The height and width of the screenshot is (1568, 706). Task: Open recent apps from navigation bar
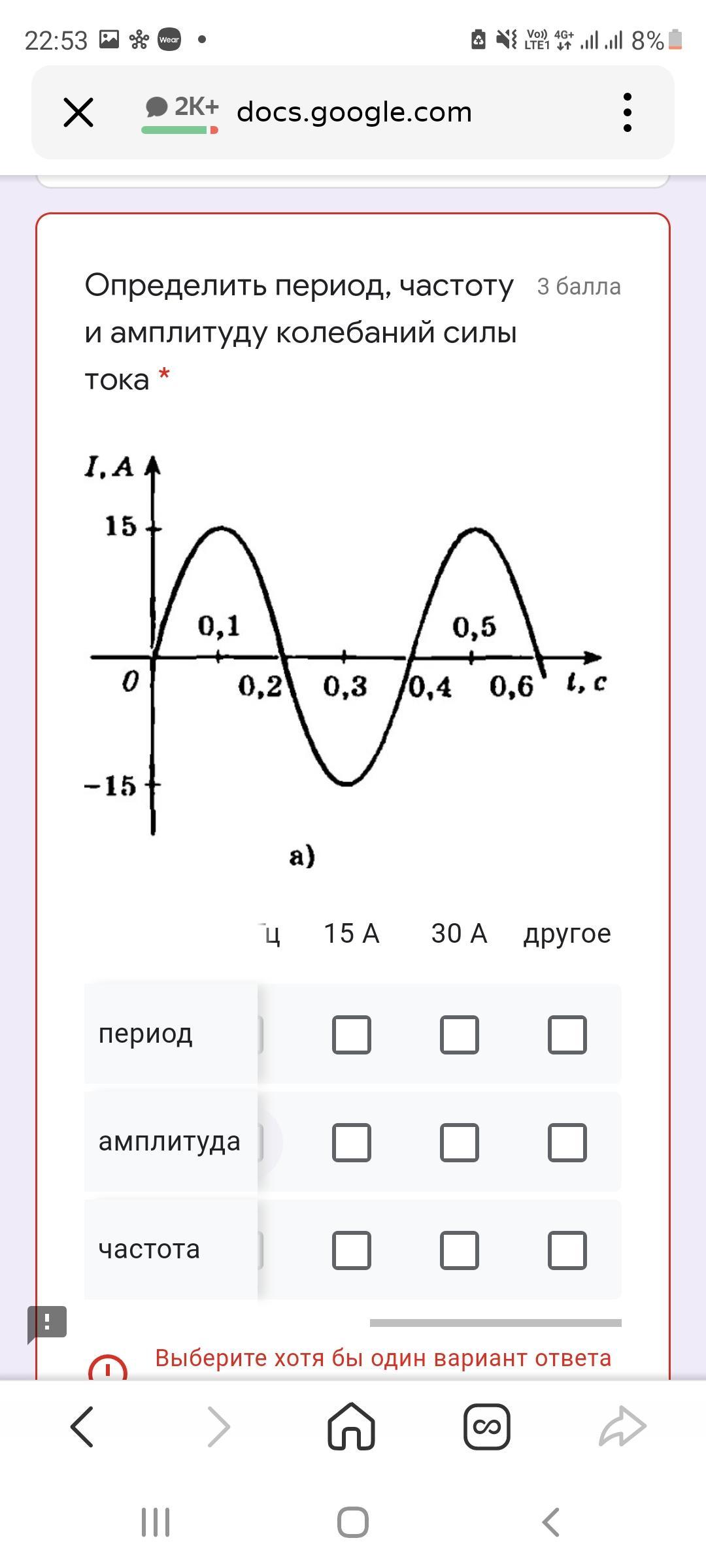(x=156, y=1522)
